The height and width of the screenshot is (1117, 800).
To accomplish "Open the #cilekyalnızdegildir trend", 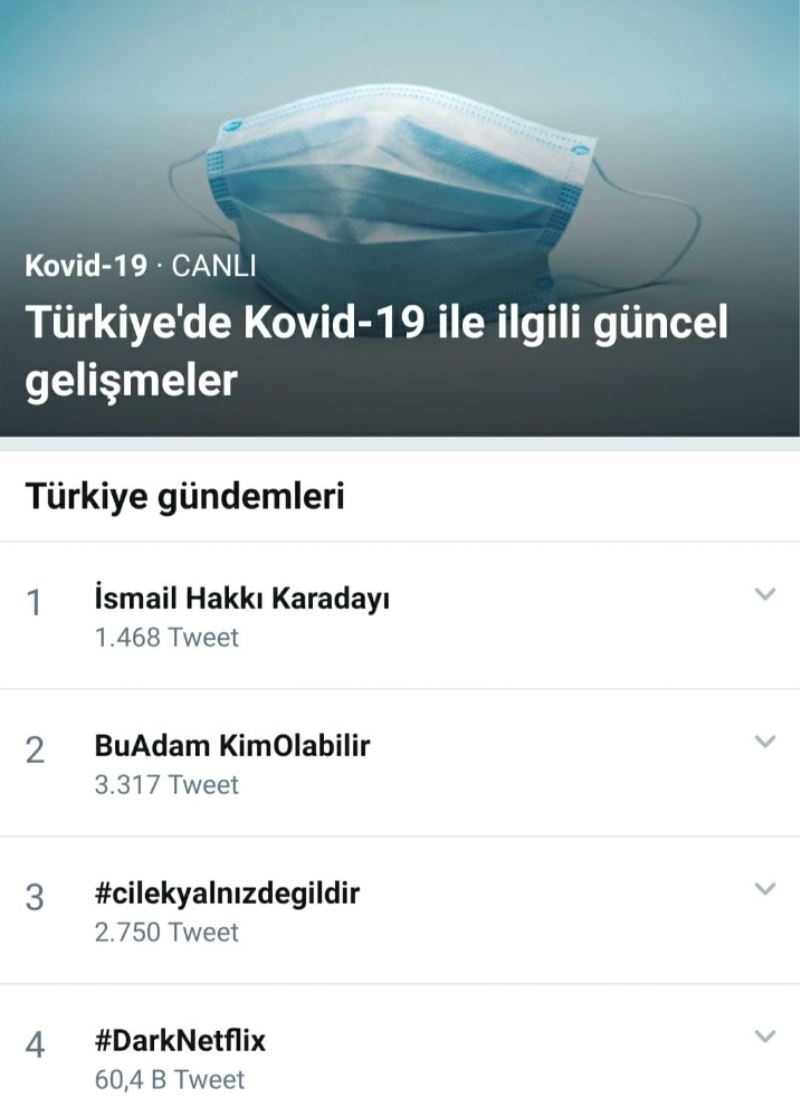I will (x=227, y=893).
